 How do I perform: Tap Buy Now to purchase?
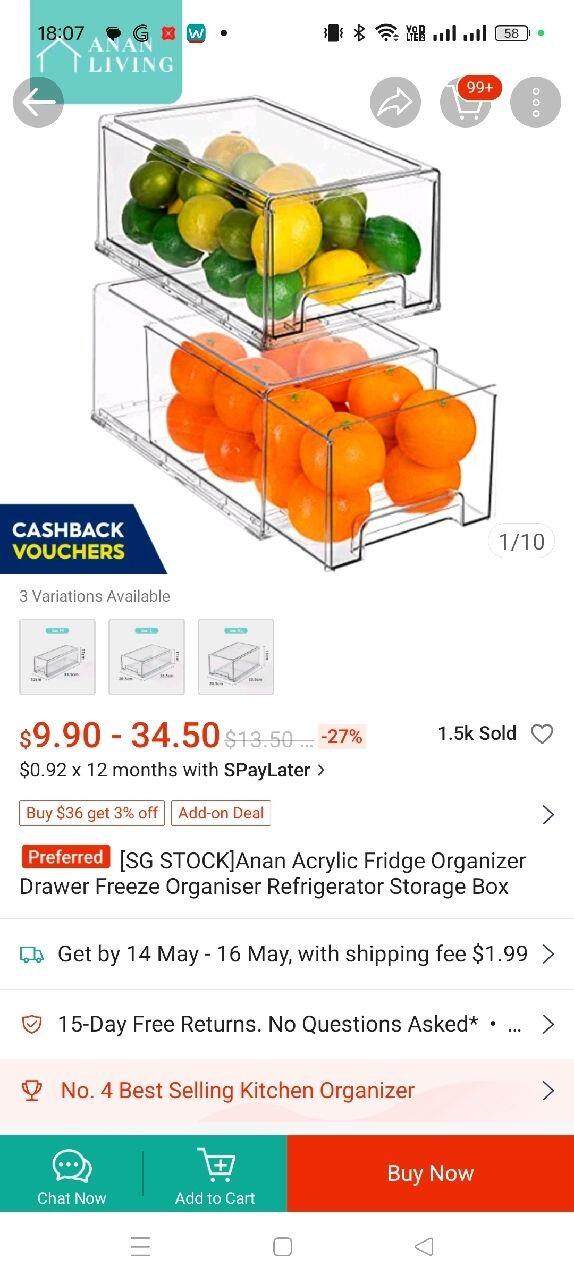pyautogui.click(x=430, y=1174)
